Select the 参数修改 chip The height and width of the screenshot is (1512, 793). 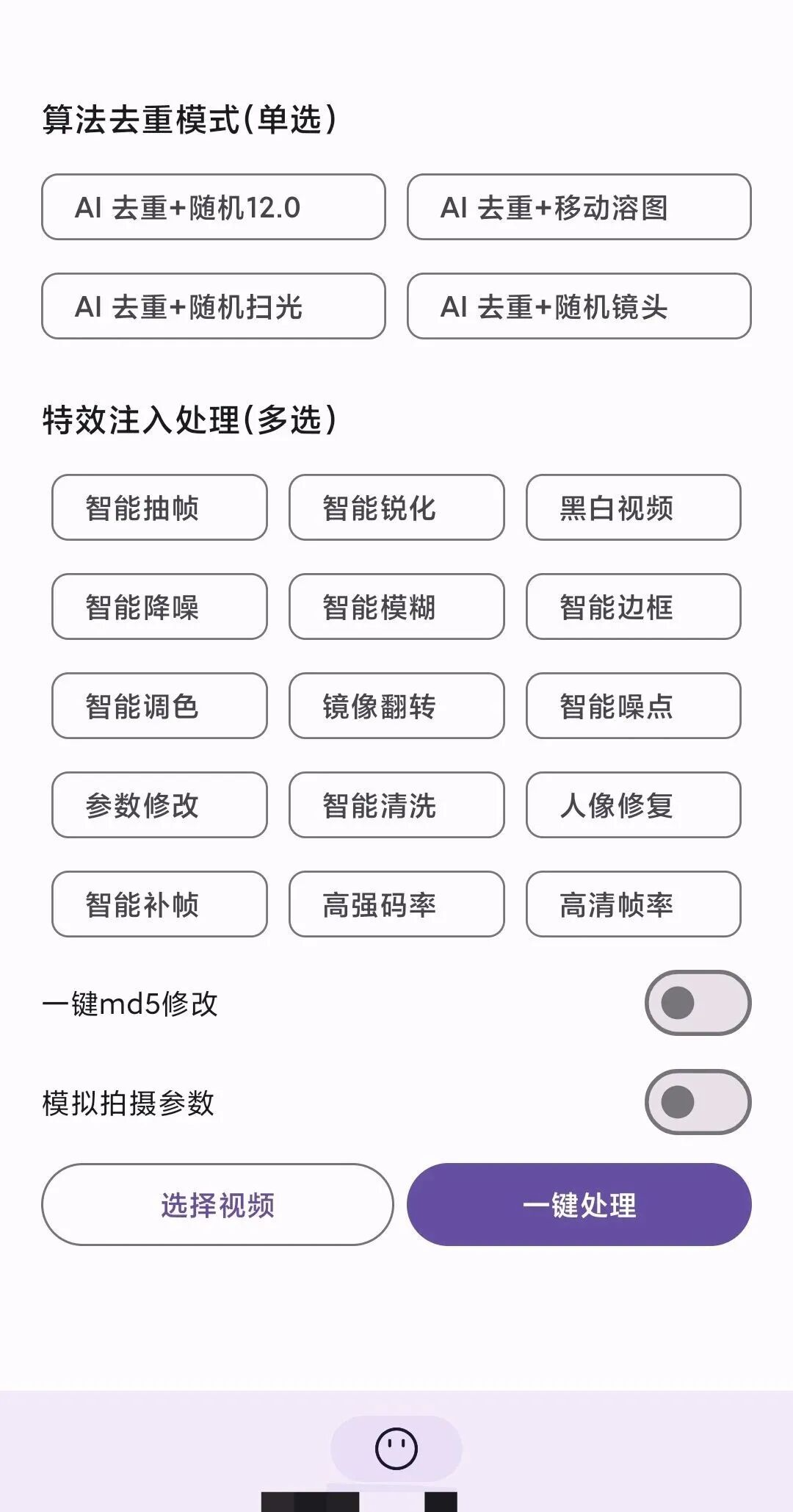click(159, 805)
